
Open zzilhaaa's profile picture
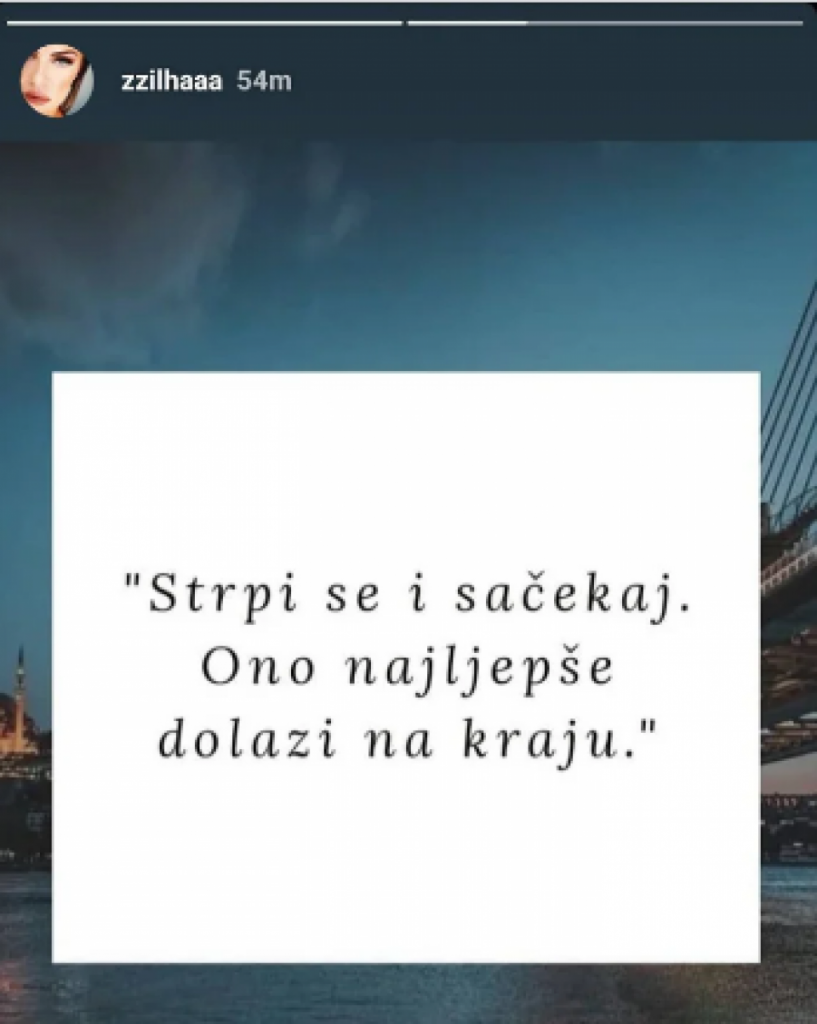(x=57, y=81)
